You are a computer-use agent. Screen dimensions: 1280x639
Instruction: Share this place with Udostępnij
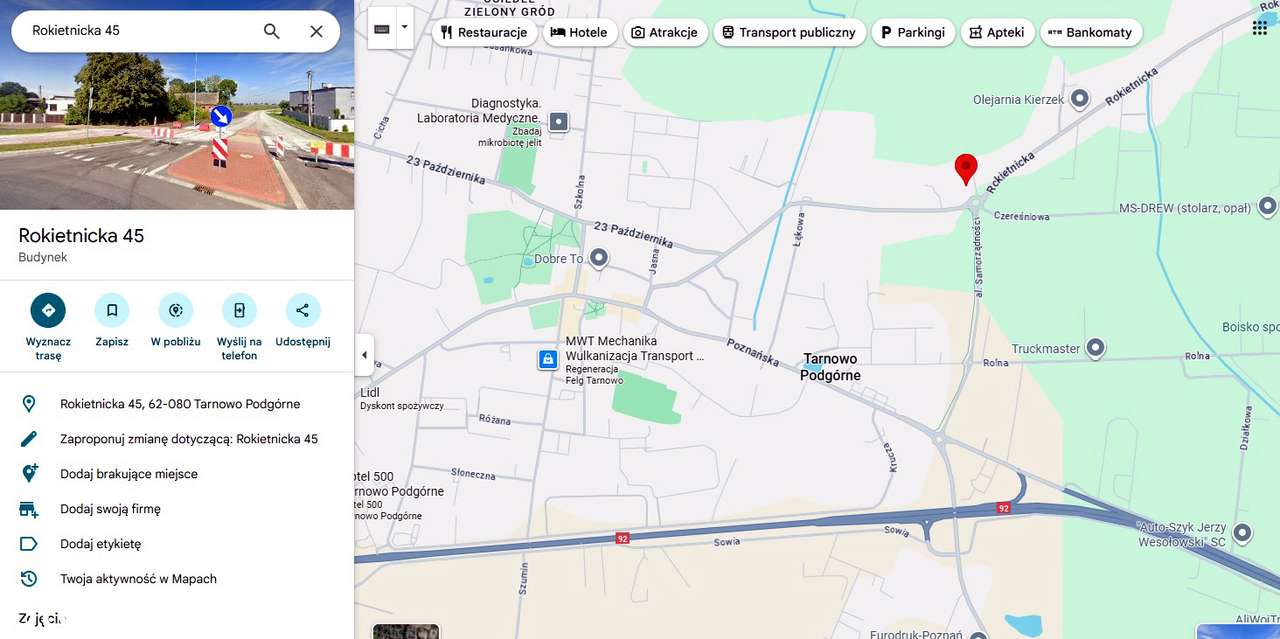pyautogui.click(x=303, y=311)
